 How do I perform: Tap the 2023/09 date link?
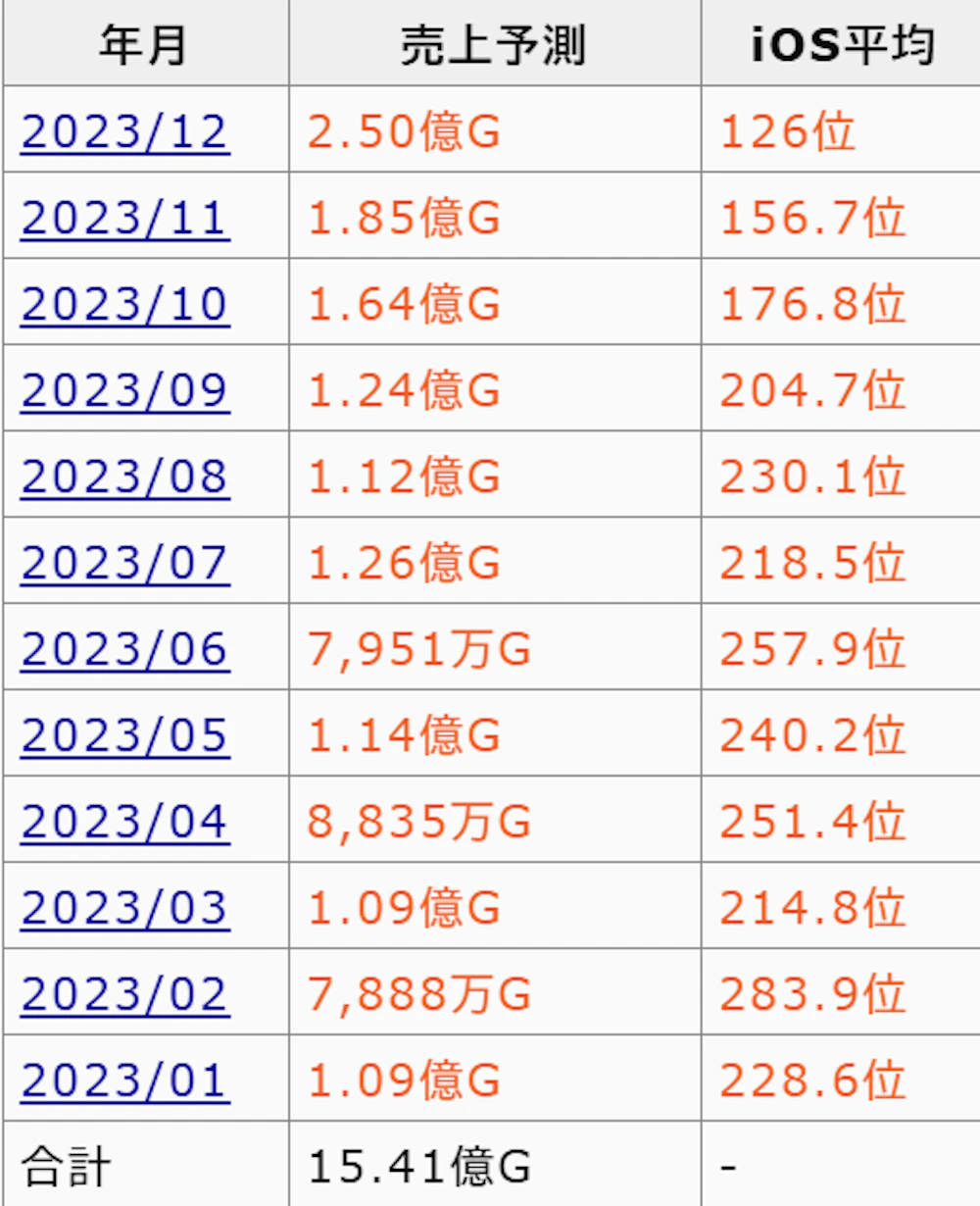coord(124,390)
